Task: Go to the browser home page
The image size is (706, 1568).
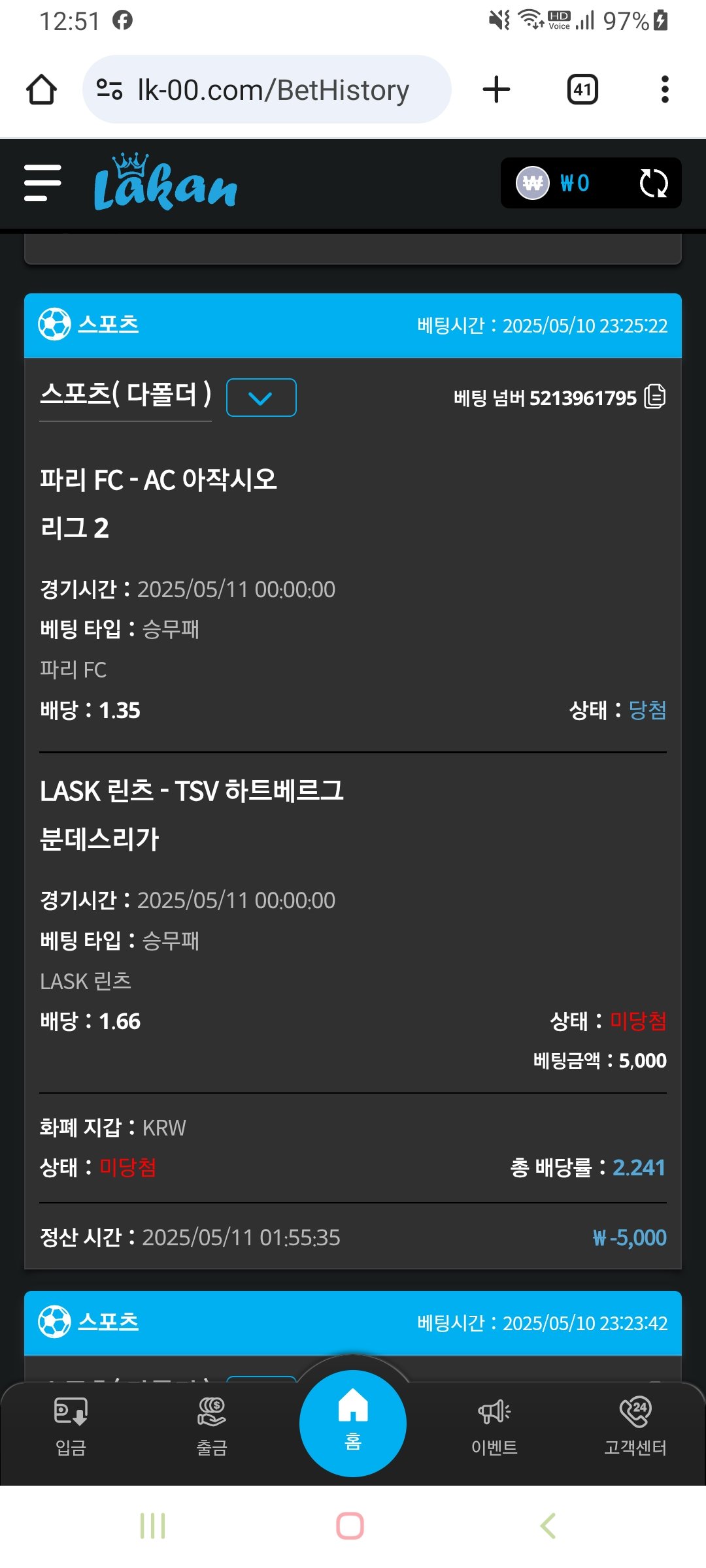Action: click(41, 90)
